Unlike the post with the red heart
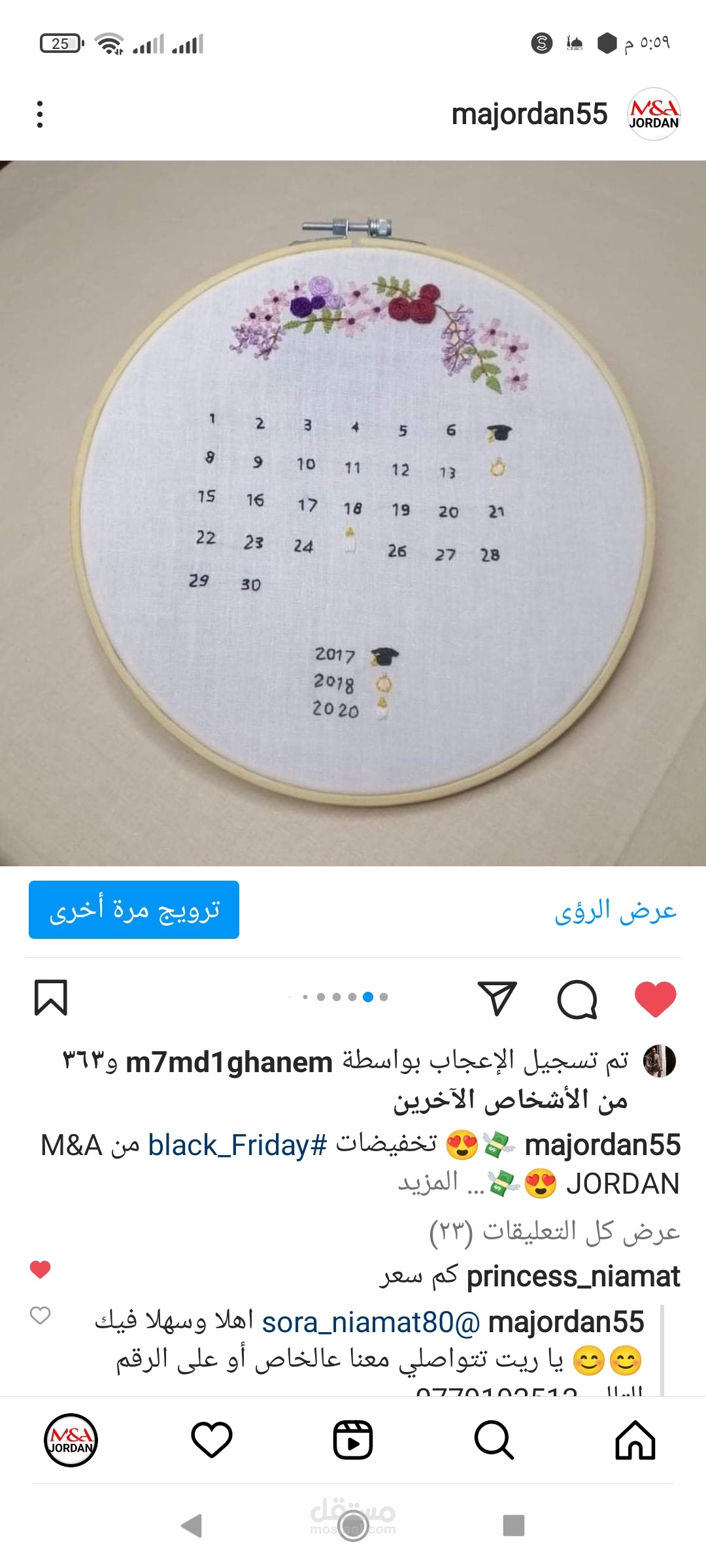 (x=656, y=999)
